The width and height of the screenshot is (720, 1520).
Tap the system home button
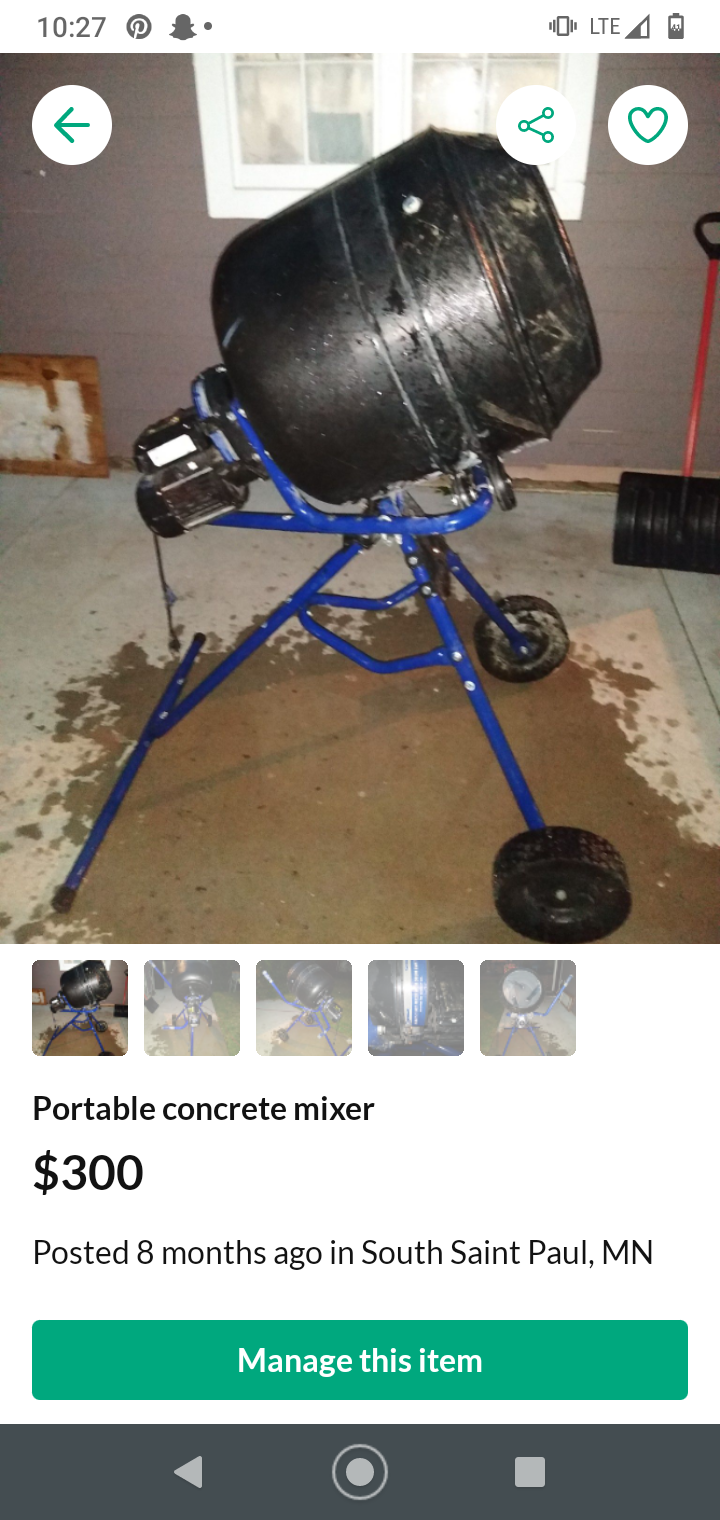point(360,1472)
